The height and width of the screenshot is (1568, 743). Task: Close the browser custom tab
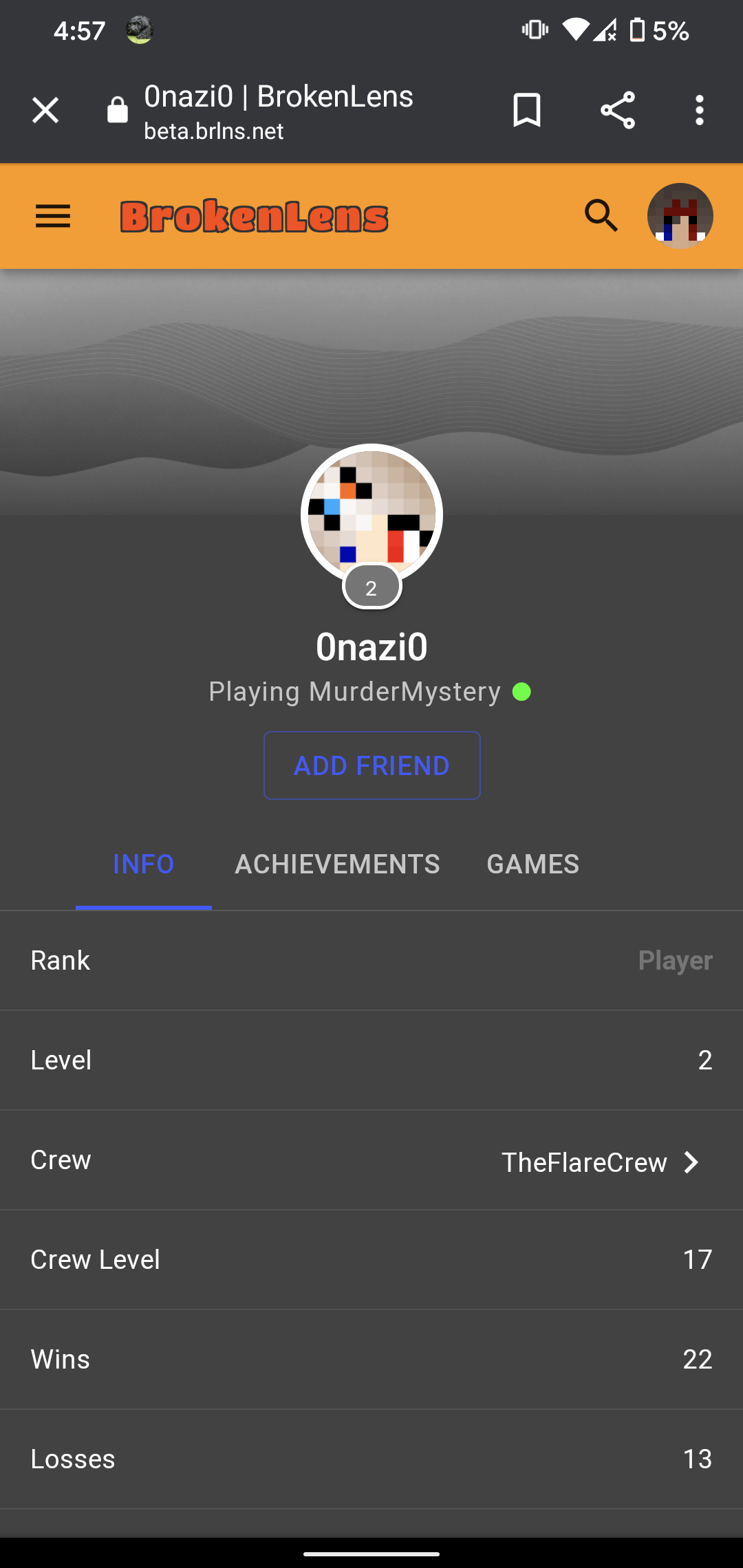(45, 110)
